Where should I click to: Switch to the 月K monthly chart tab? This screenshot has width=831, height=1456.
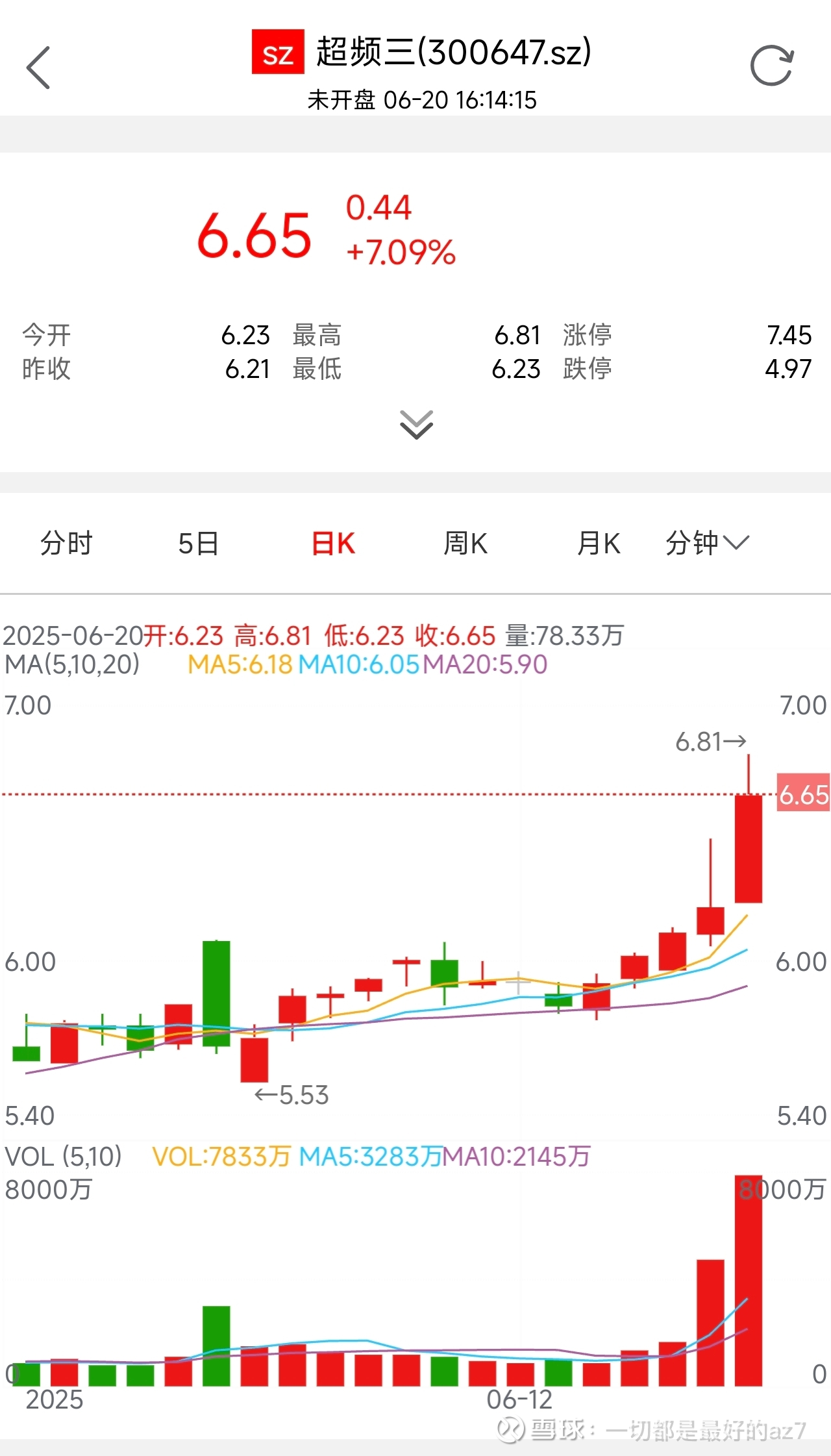click(x=599, y=543)
